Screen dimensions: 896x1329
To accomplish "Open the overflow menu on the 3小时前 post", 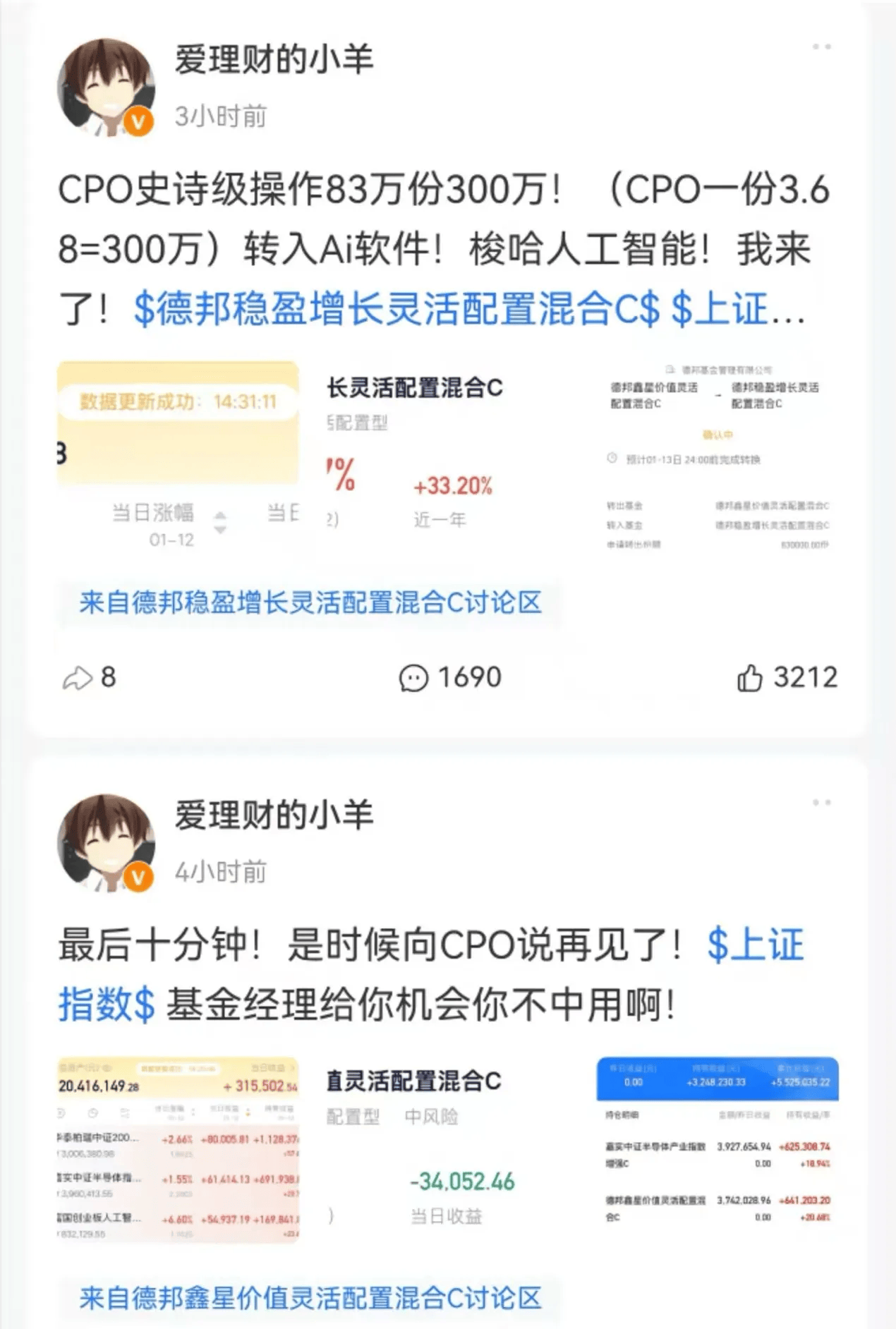I will [x=821, y=47].
